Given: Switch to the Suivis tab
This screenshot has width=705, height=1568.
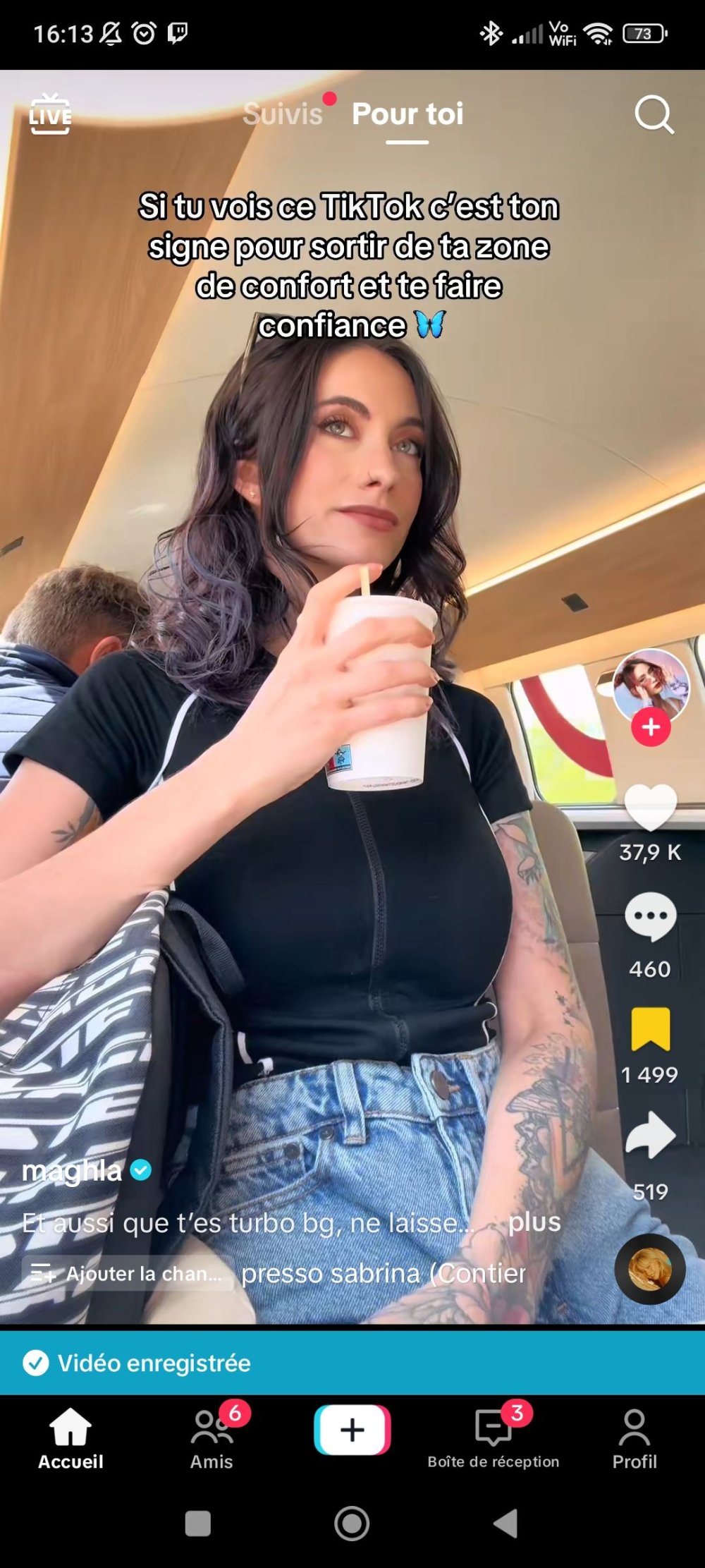Looking at the screenshot, I should click(x=283, y=114).
